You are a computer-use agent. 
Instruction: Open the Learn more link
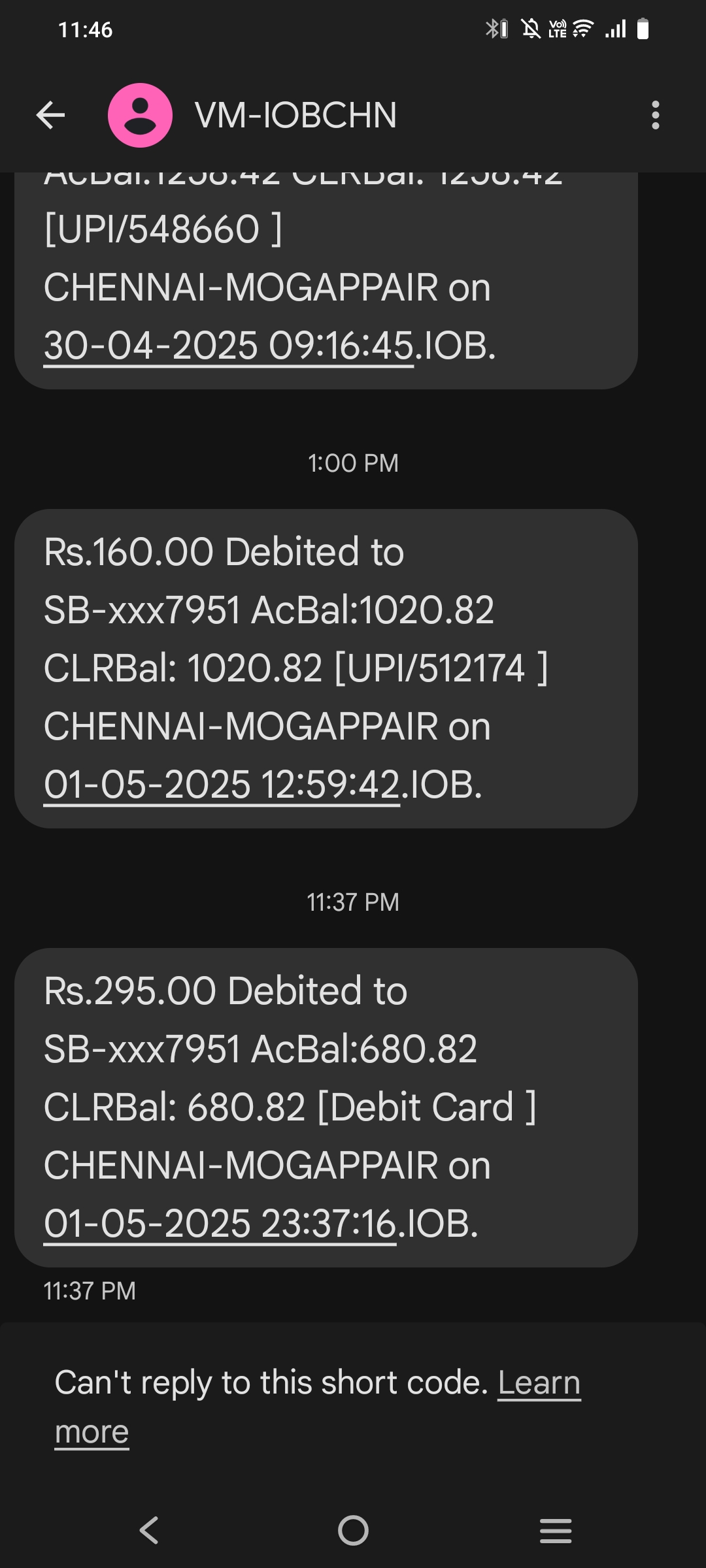(x=539, y=1383)
